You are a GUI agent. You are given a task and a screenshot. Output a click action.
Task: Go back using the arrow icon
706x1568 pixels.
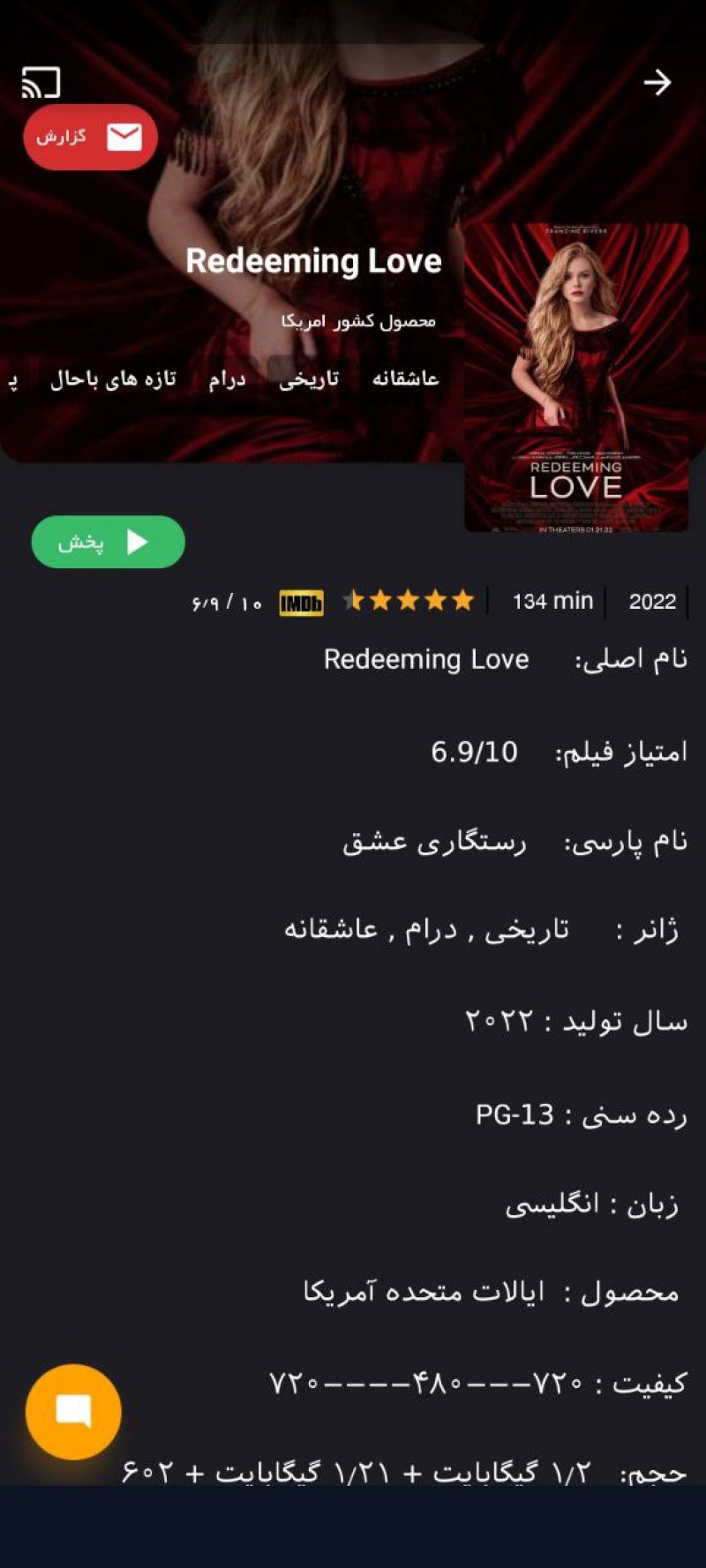pyautogui.click(x=657, y=83)
